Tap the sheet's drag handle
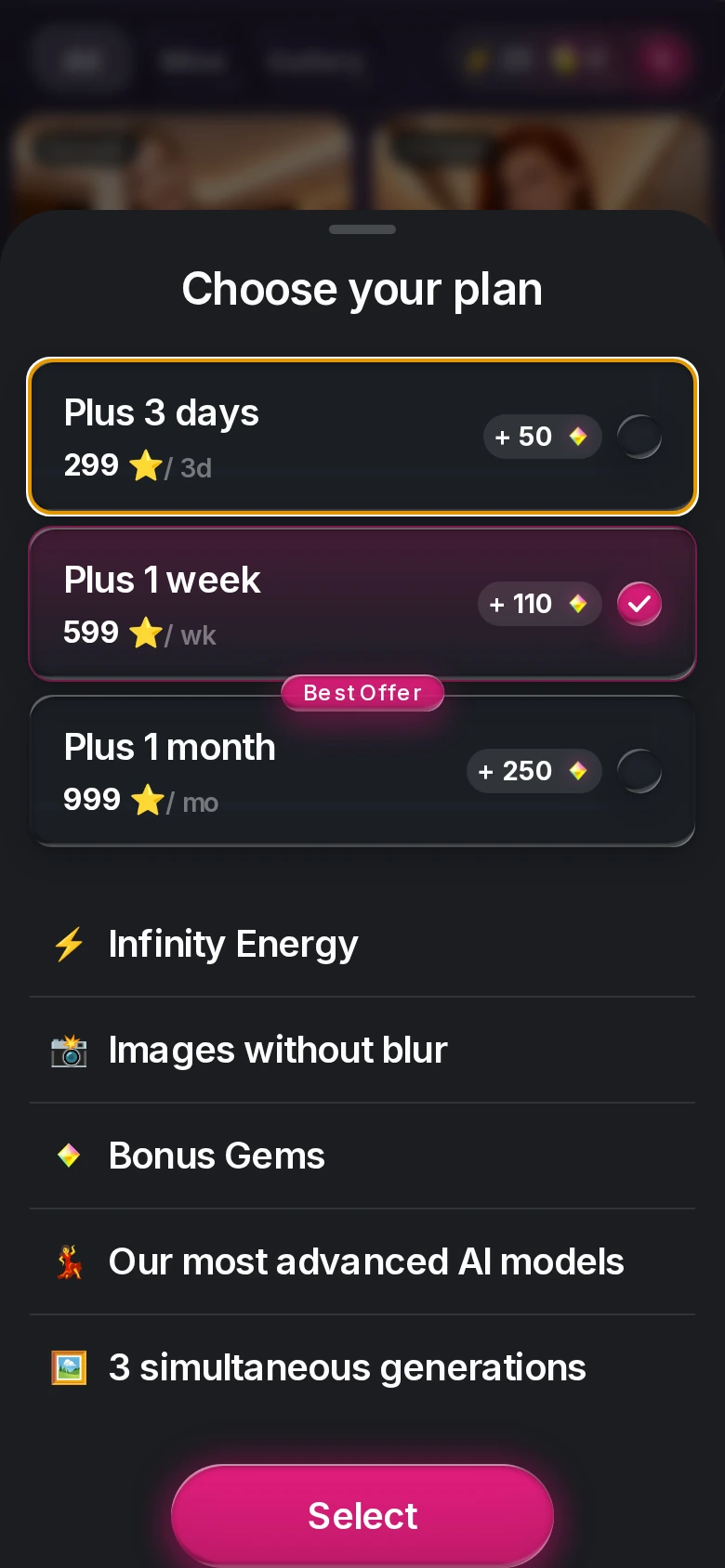This screenshot has height=1568, width=725. tap(362, 229)
